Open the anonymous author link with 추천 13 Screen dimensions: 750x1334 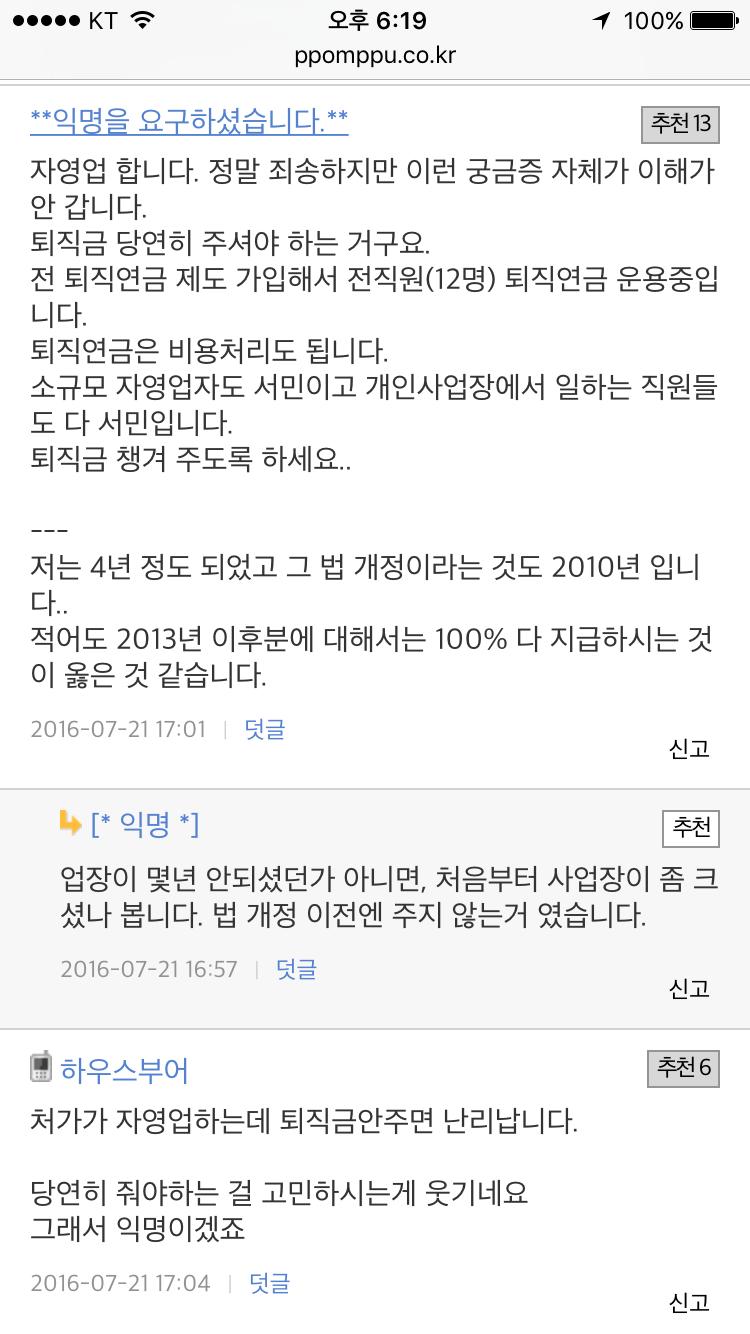189,123
